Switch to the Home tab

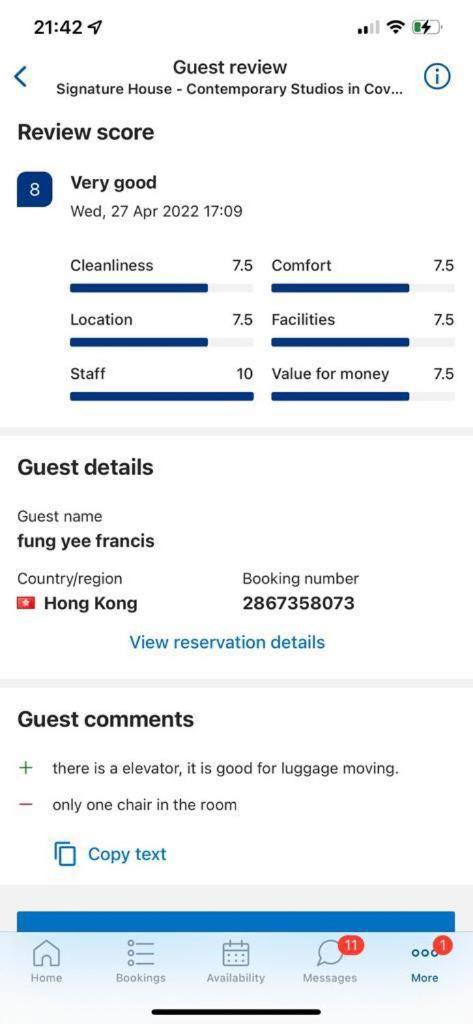[x=46, y=961]
